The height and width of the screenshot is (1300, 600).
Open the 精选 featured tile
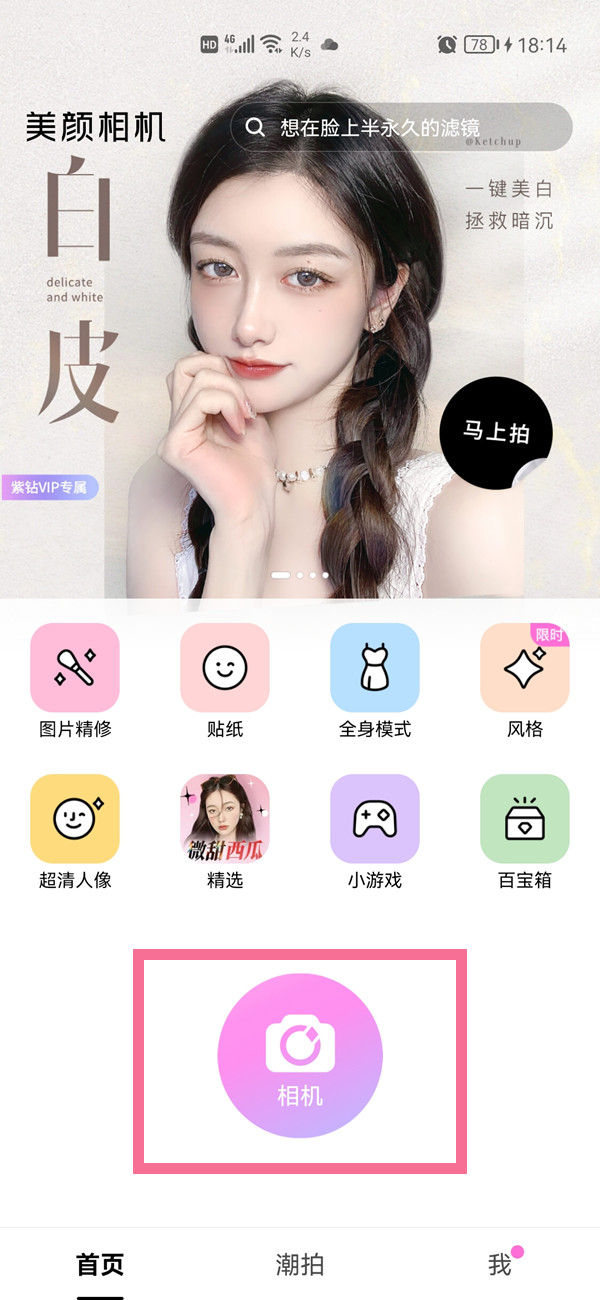pyautogui.click(x=225, y=819)
